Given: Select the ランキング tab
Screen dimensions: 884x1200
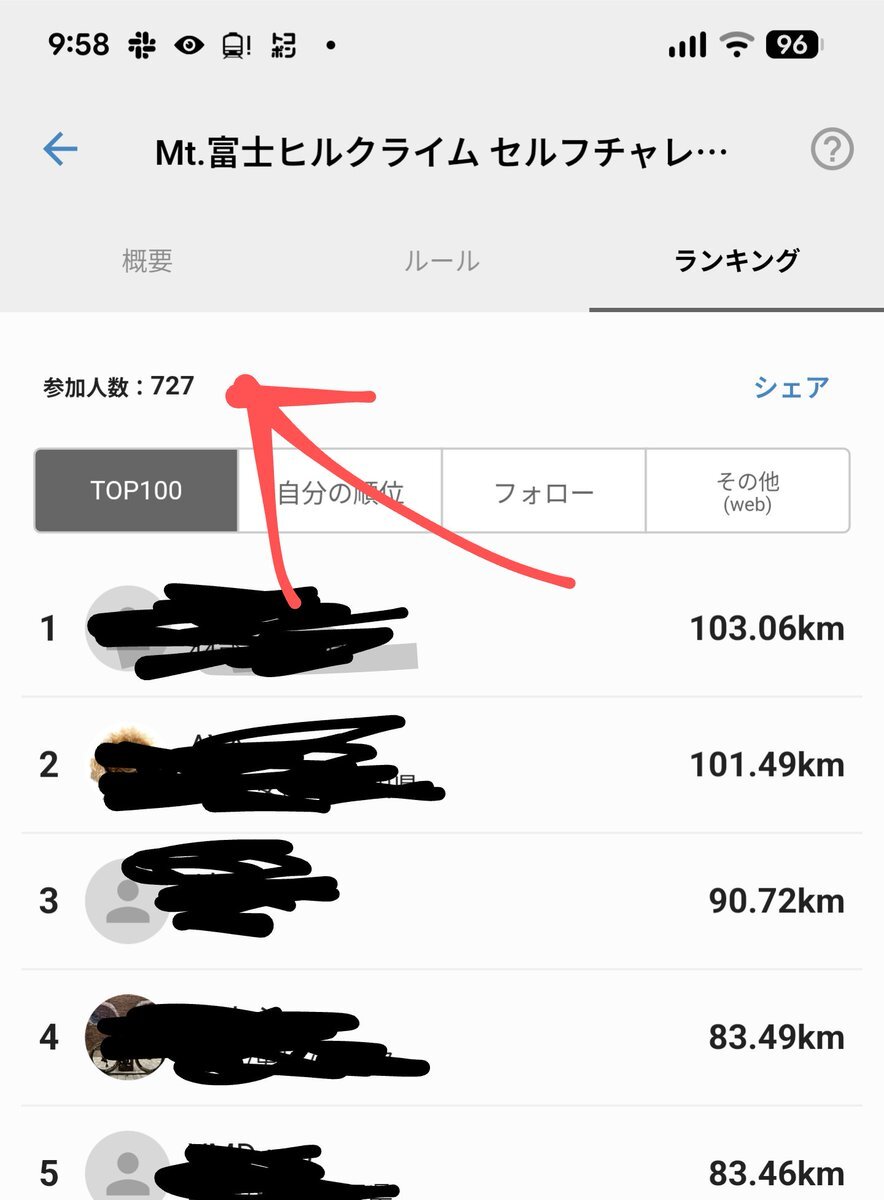Looking at the screenshot, I should [x=737, y=261].
